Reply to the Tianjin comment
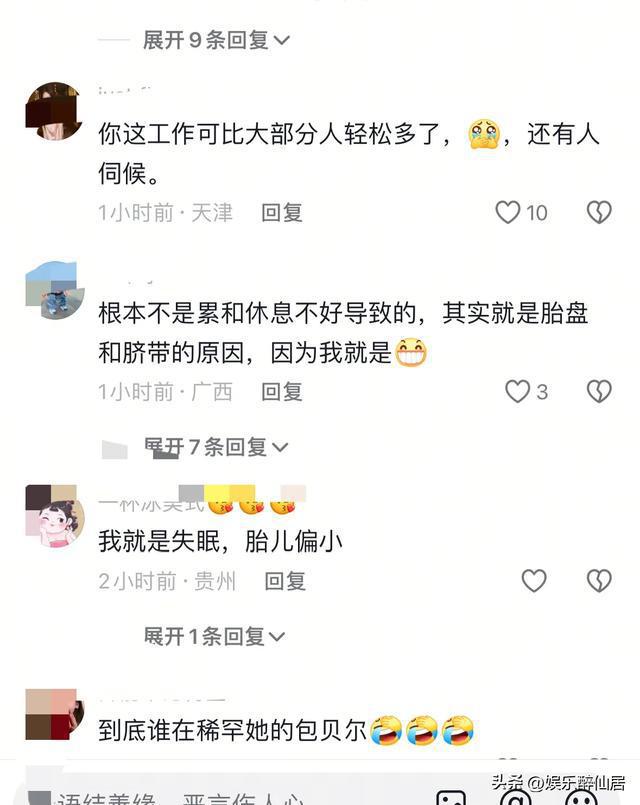The width and height of the screenshot is (640, 805). [x=282, y=212]
